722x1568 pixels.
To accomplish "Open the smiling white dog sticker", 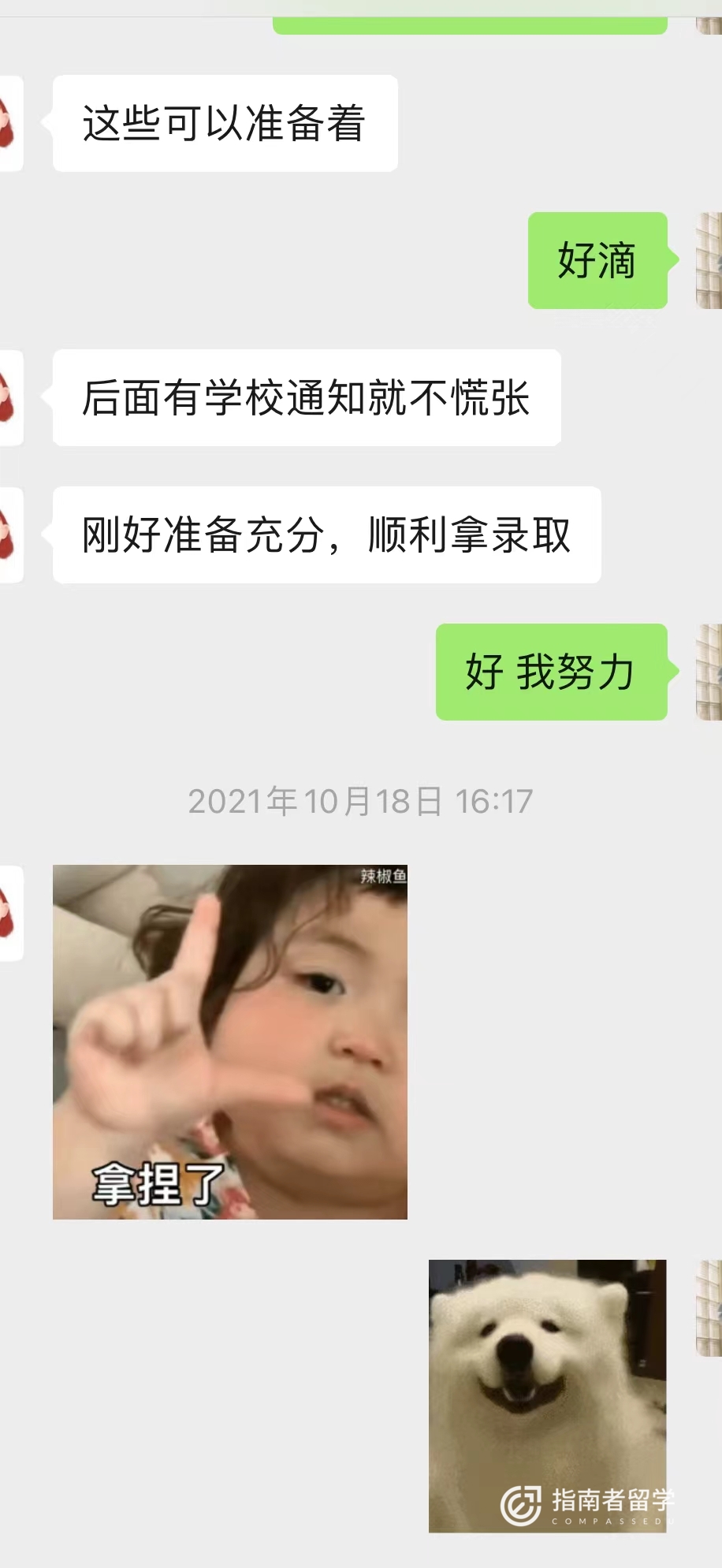I will coord(548,1395).
